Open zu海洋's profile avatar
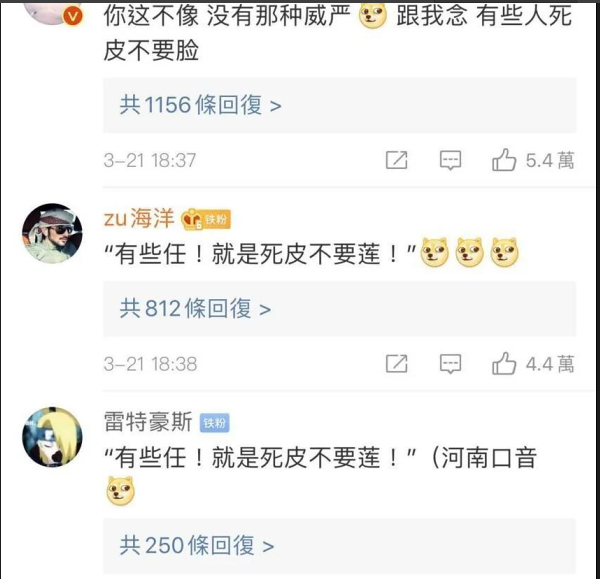Viewport: 600px width, 579px height. click(x=52, y=233)
